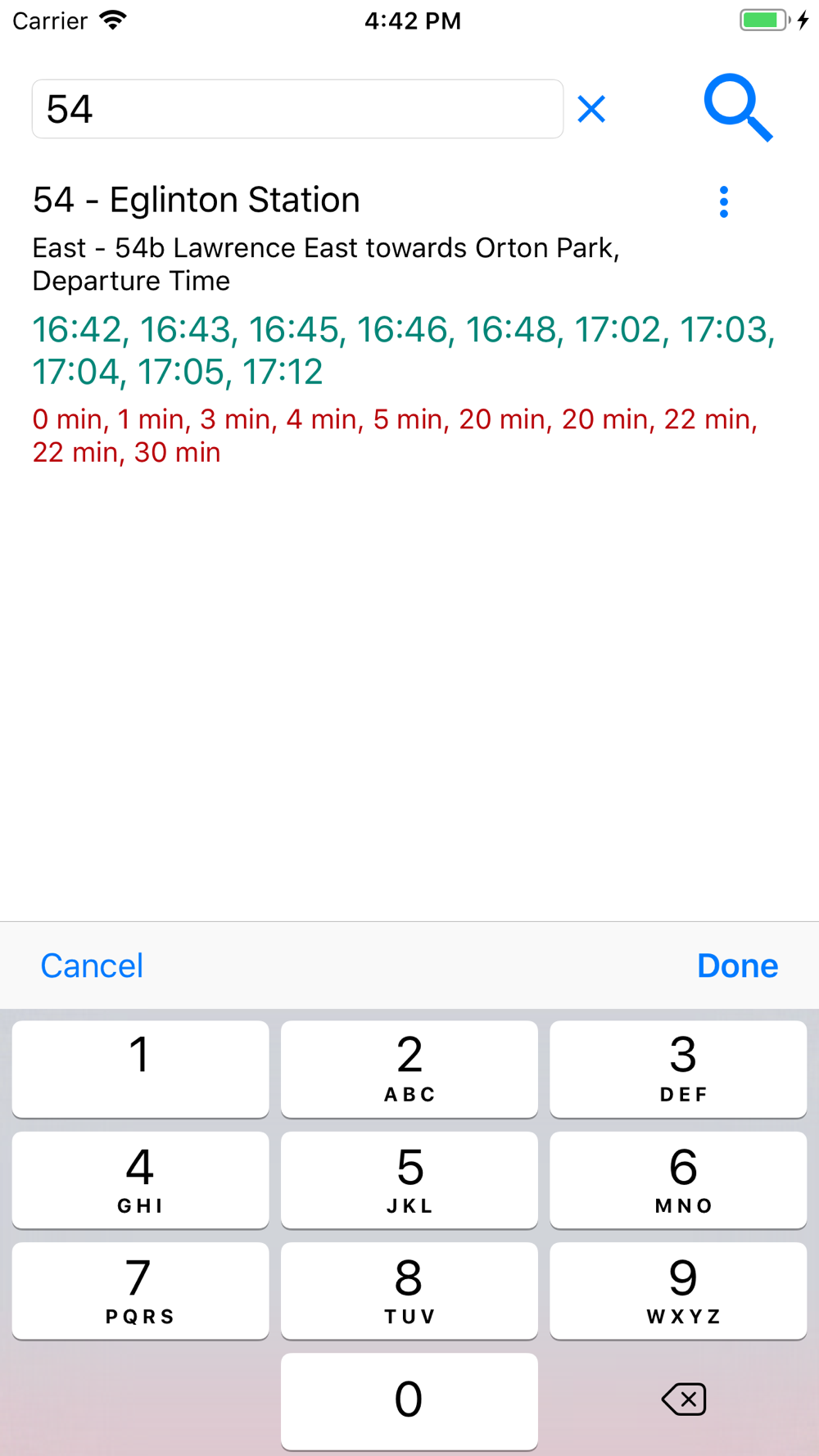Confirm entry with Done
The height and width of the screenshot is (1456, 819).
[x=737, y=965]
